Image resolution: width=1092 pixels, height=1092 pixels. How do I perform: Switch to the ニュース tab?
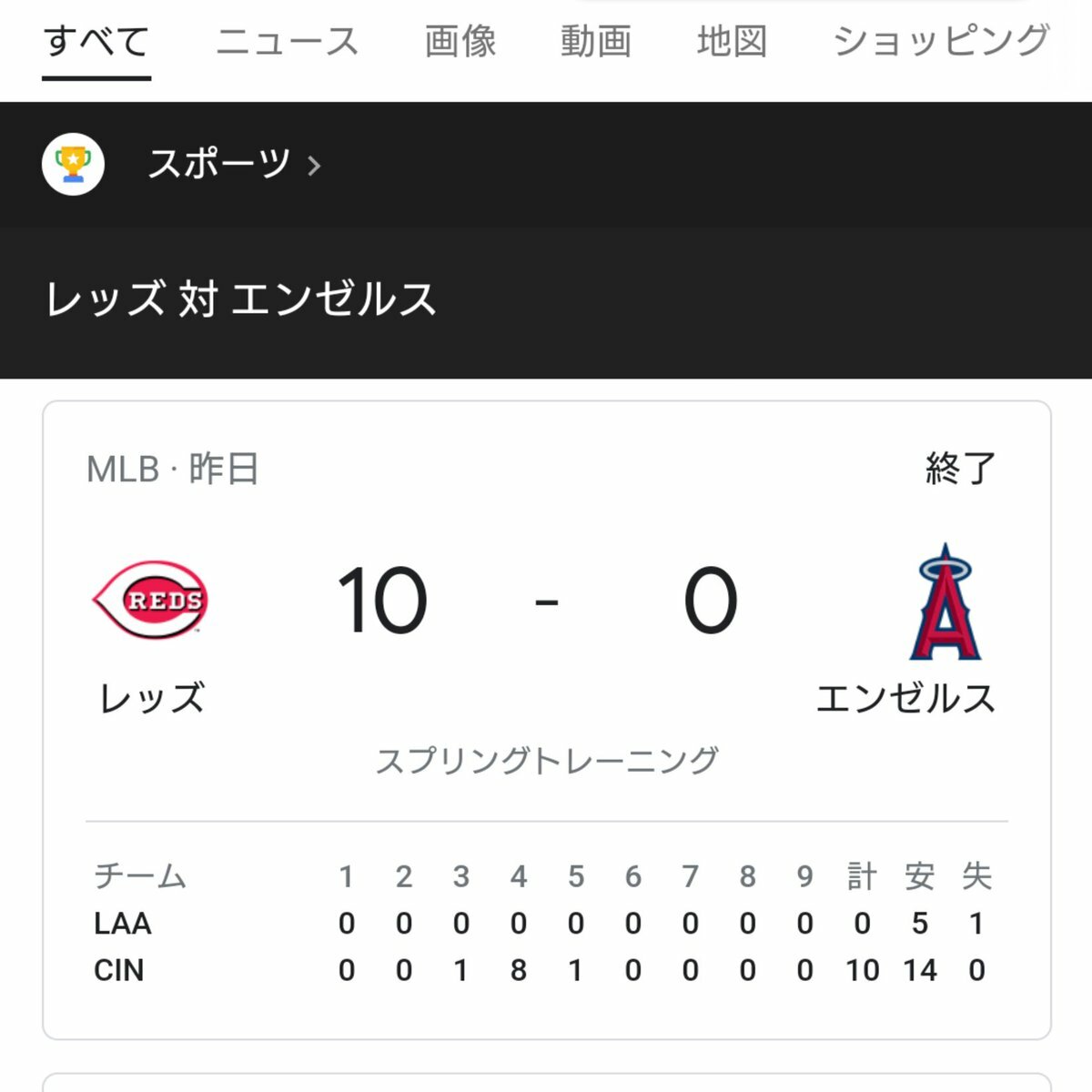(x=288, y=42)
